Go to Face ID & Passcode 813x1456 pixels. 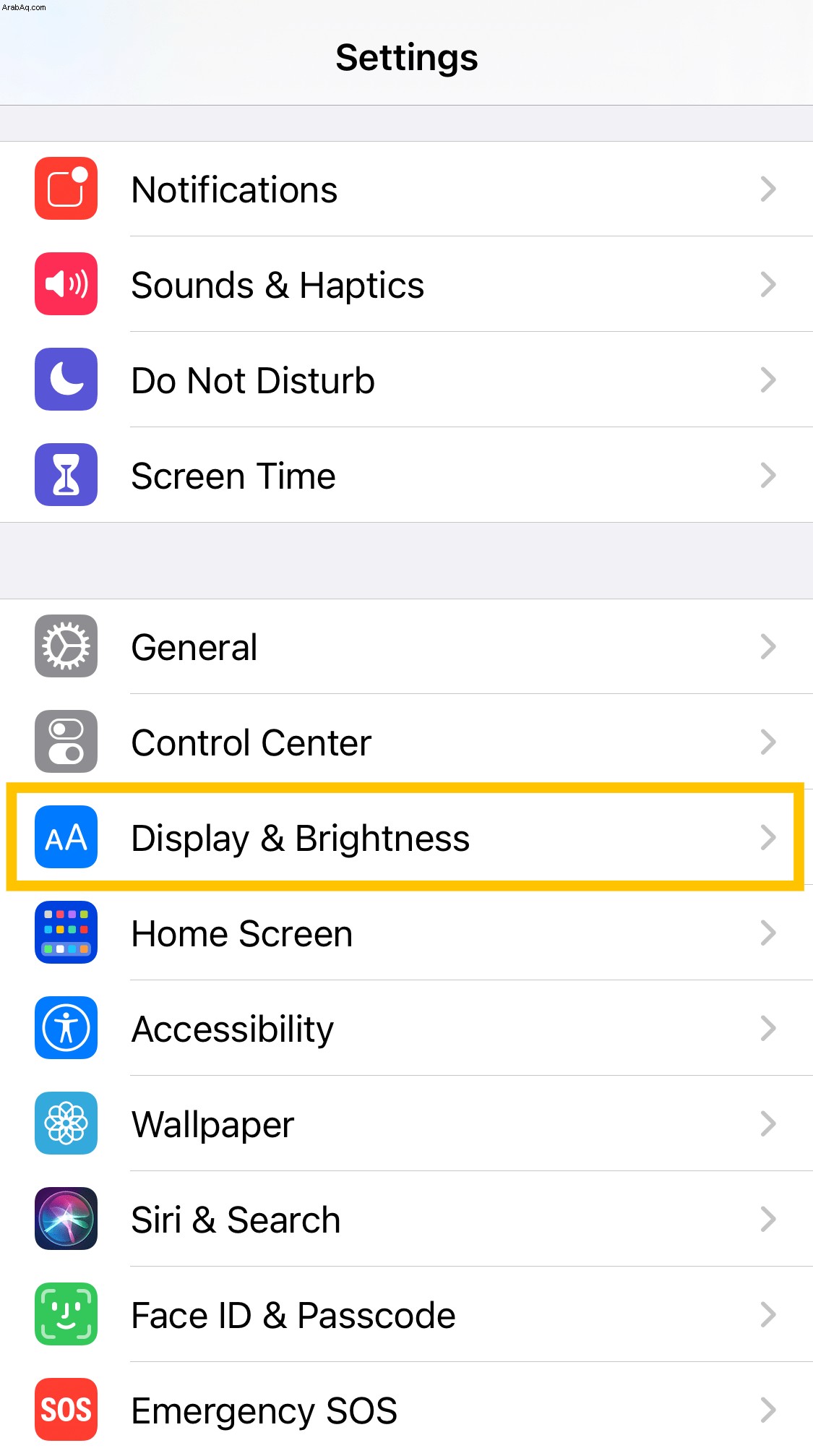(x=406, y=1314)
